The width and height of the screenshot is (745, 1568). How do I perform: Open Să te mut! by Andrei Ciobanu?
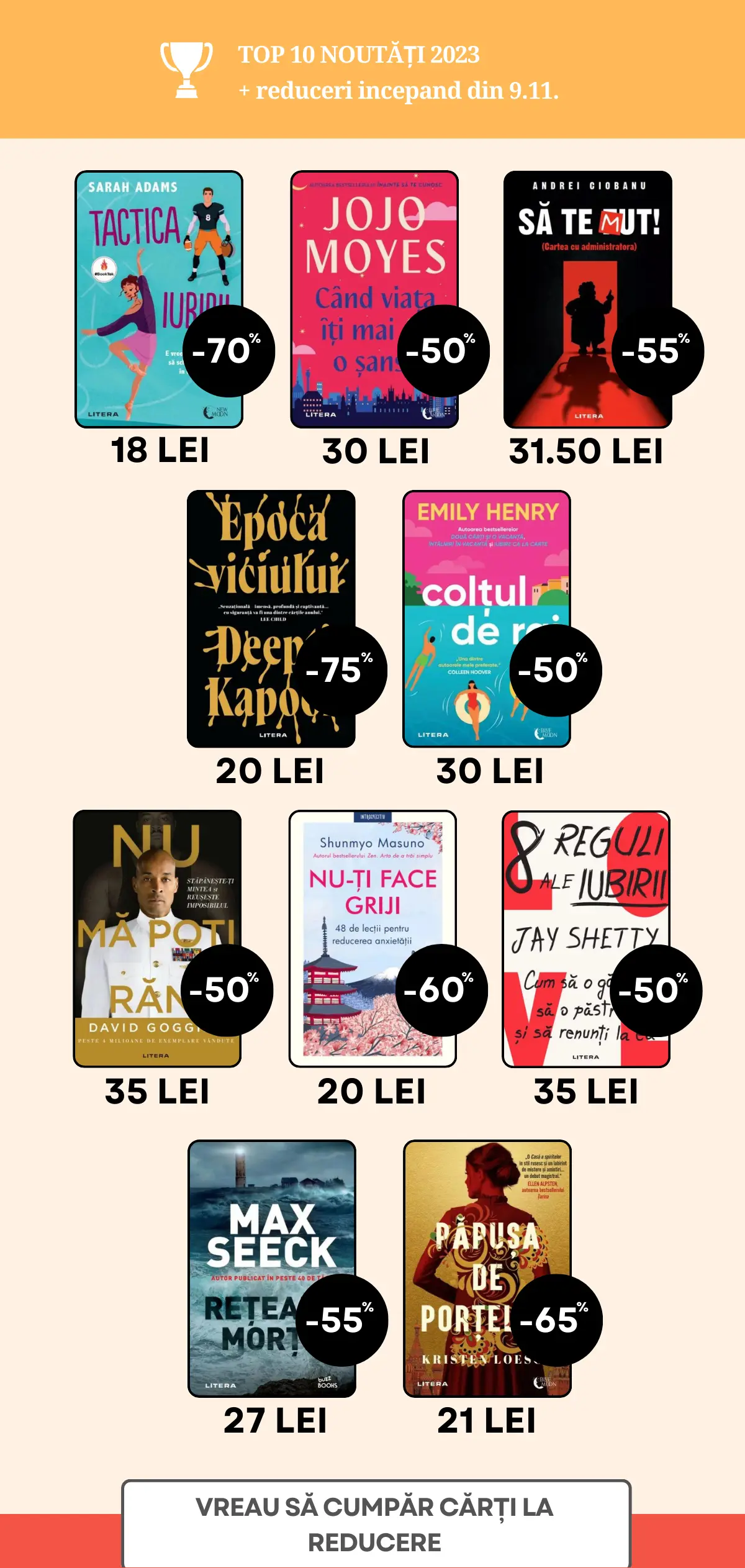point(587,299)
